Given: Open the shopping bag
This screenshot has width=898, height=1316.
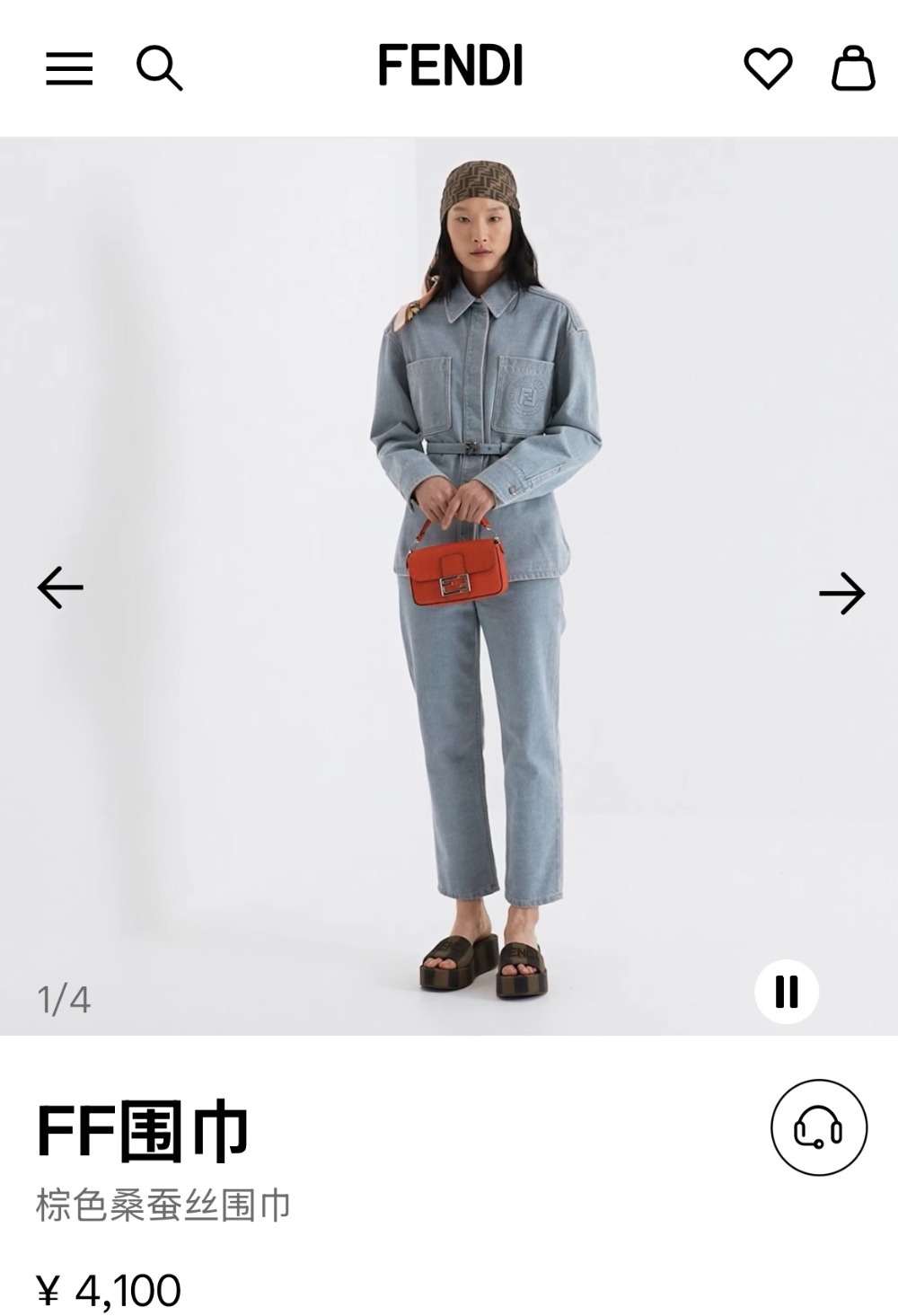Looking at the screenshot, I should point(852,68).
